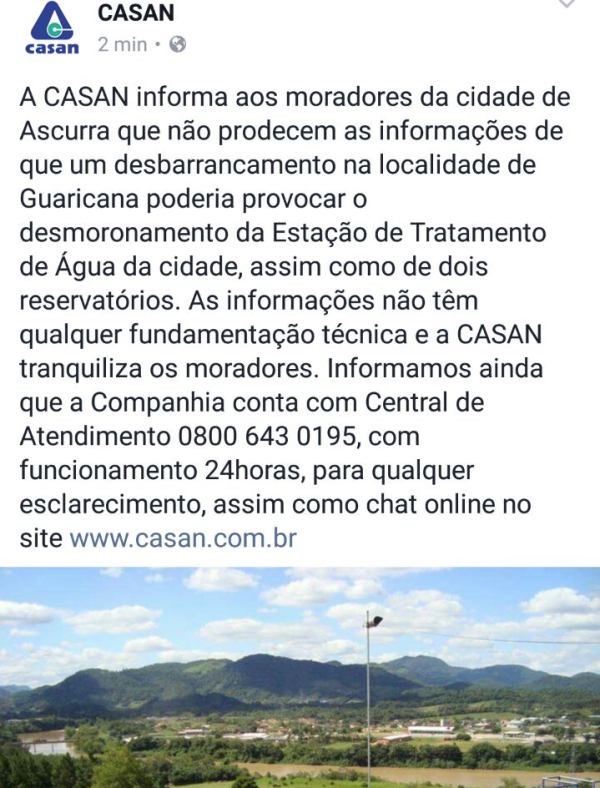Open the www.casan.com.br link
Image resolution: width=600 pixels, height=788 pixels.
pos(182,537)
